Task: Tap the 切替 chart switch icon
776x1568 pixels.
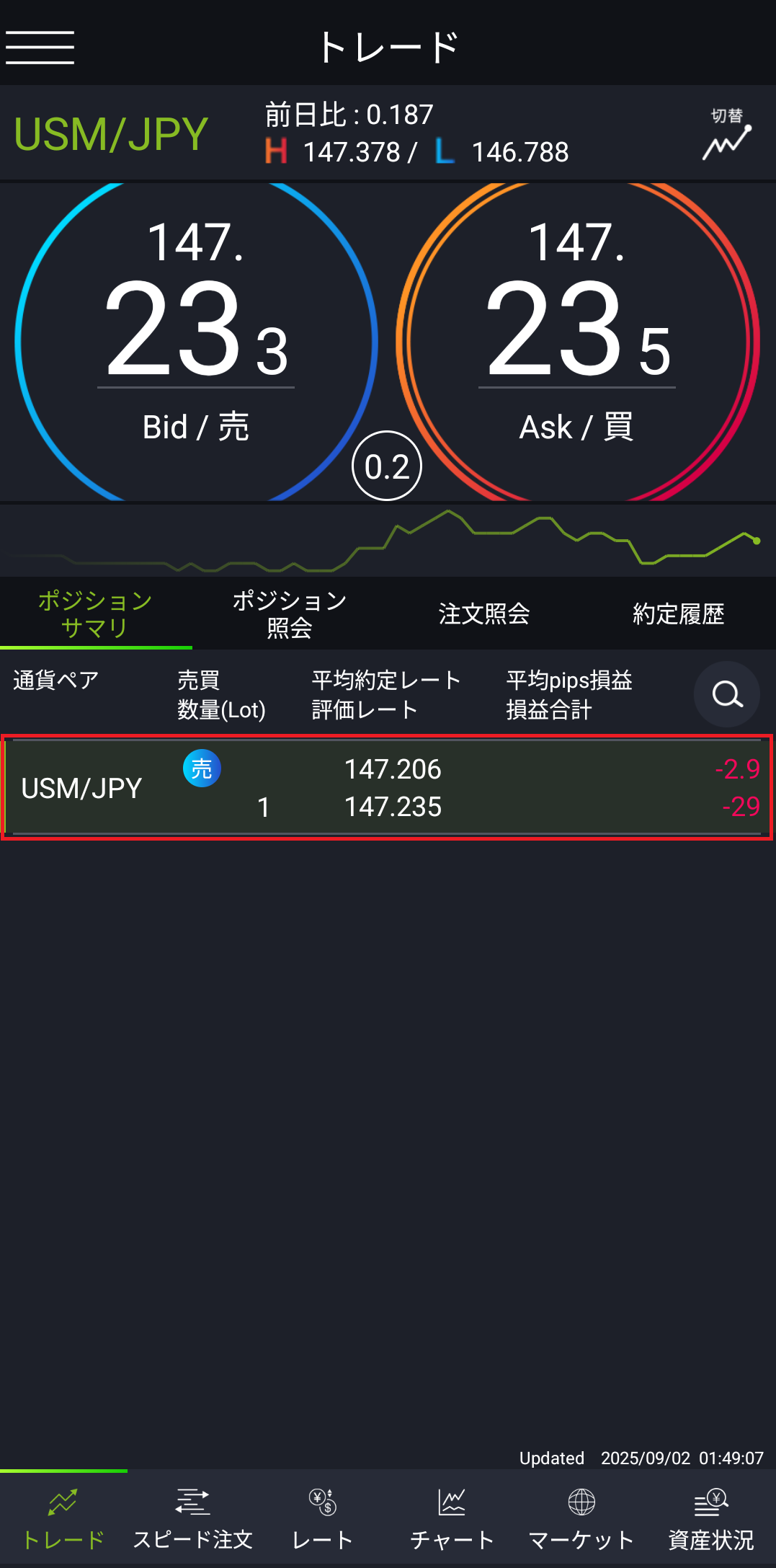Action: 726,134
